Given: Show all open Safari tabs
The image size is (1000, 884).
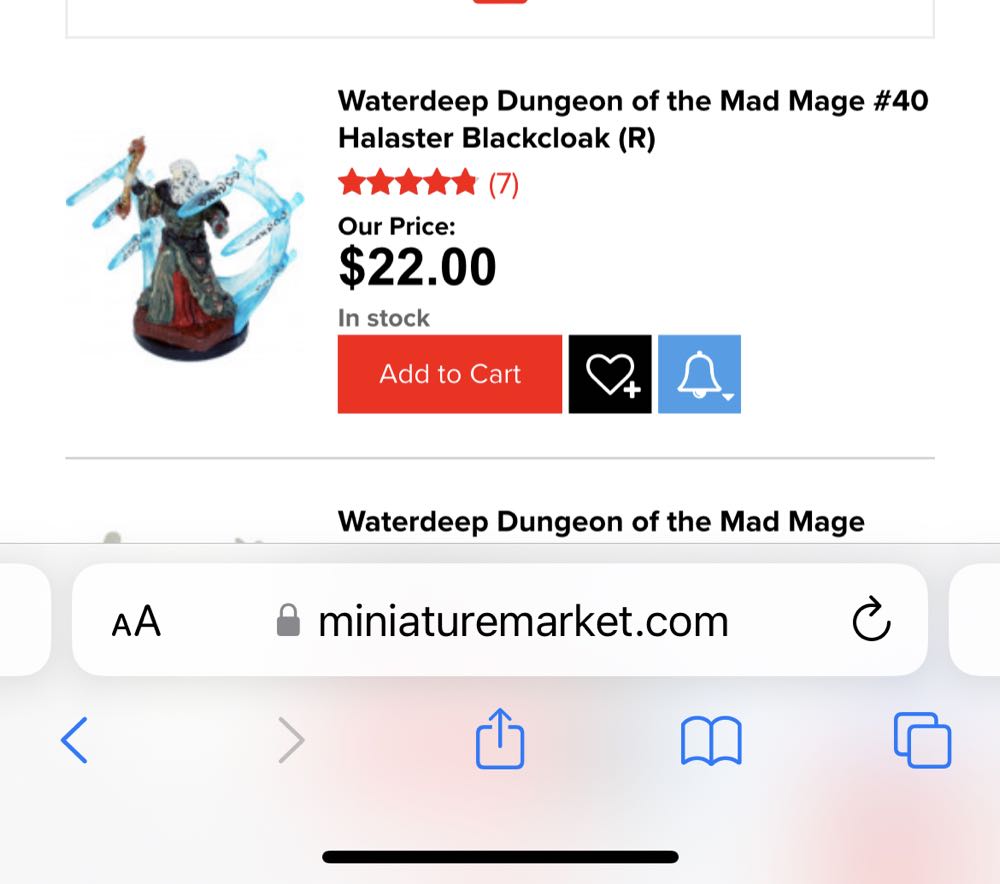Looking at the screenshot, I should click(921, 741).
